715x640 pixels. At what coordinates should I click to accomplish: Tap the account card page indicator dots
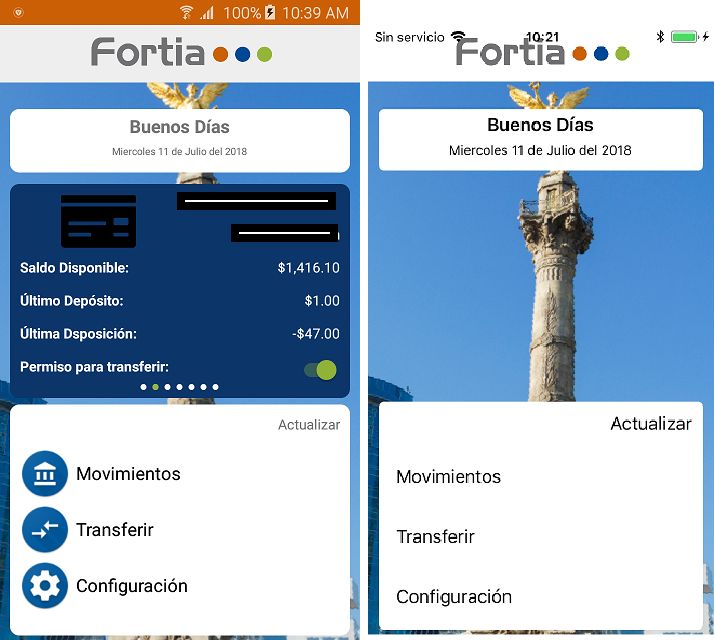pos(180,386)
